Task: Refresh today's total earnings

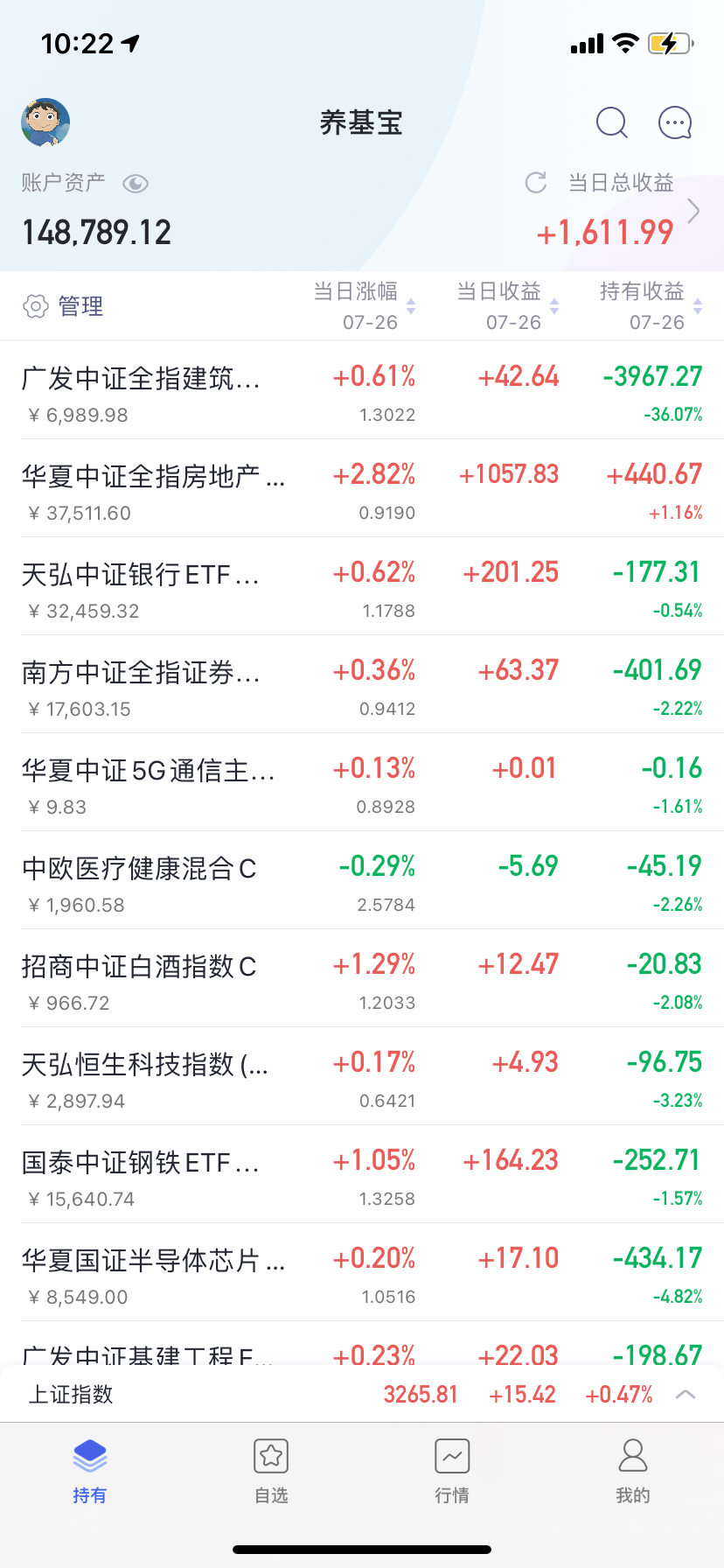Action: [x=536, y=183]
